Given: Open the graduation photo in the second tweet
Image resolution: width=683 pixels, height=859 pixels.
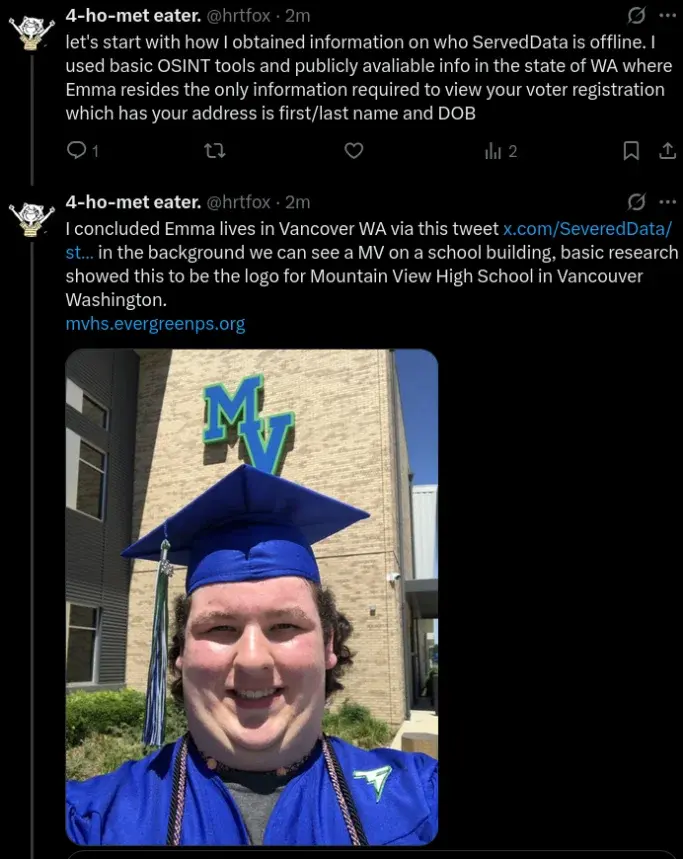Looking at the screenshot, I should [x=251, y=597].
